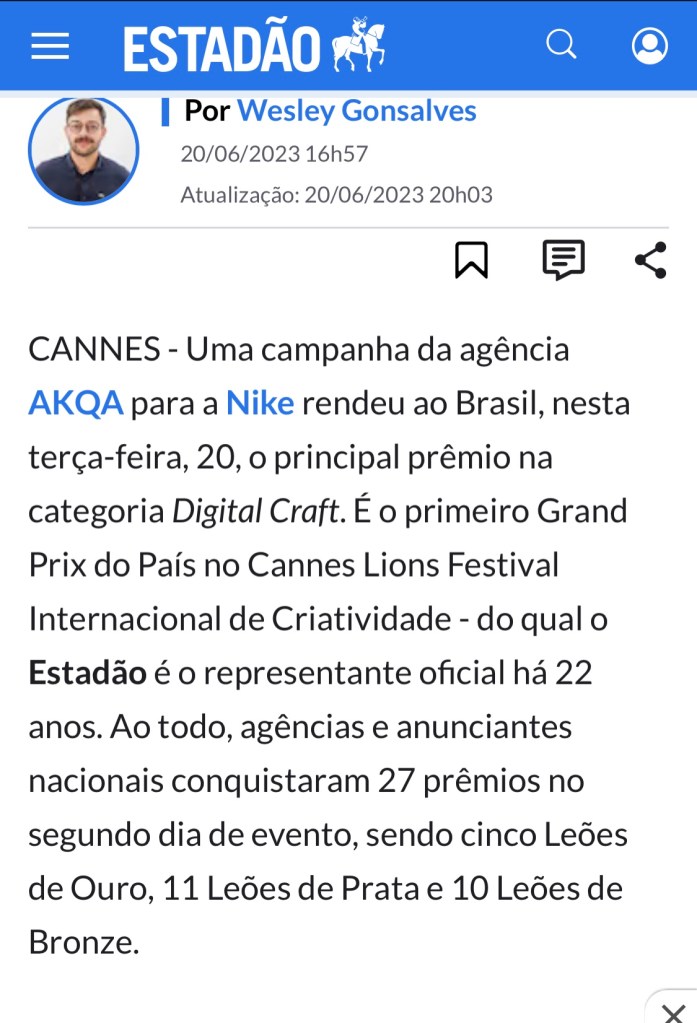Open the user account profile
Screen dimensions: 697x1023
coord(650,46)
